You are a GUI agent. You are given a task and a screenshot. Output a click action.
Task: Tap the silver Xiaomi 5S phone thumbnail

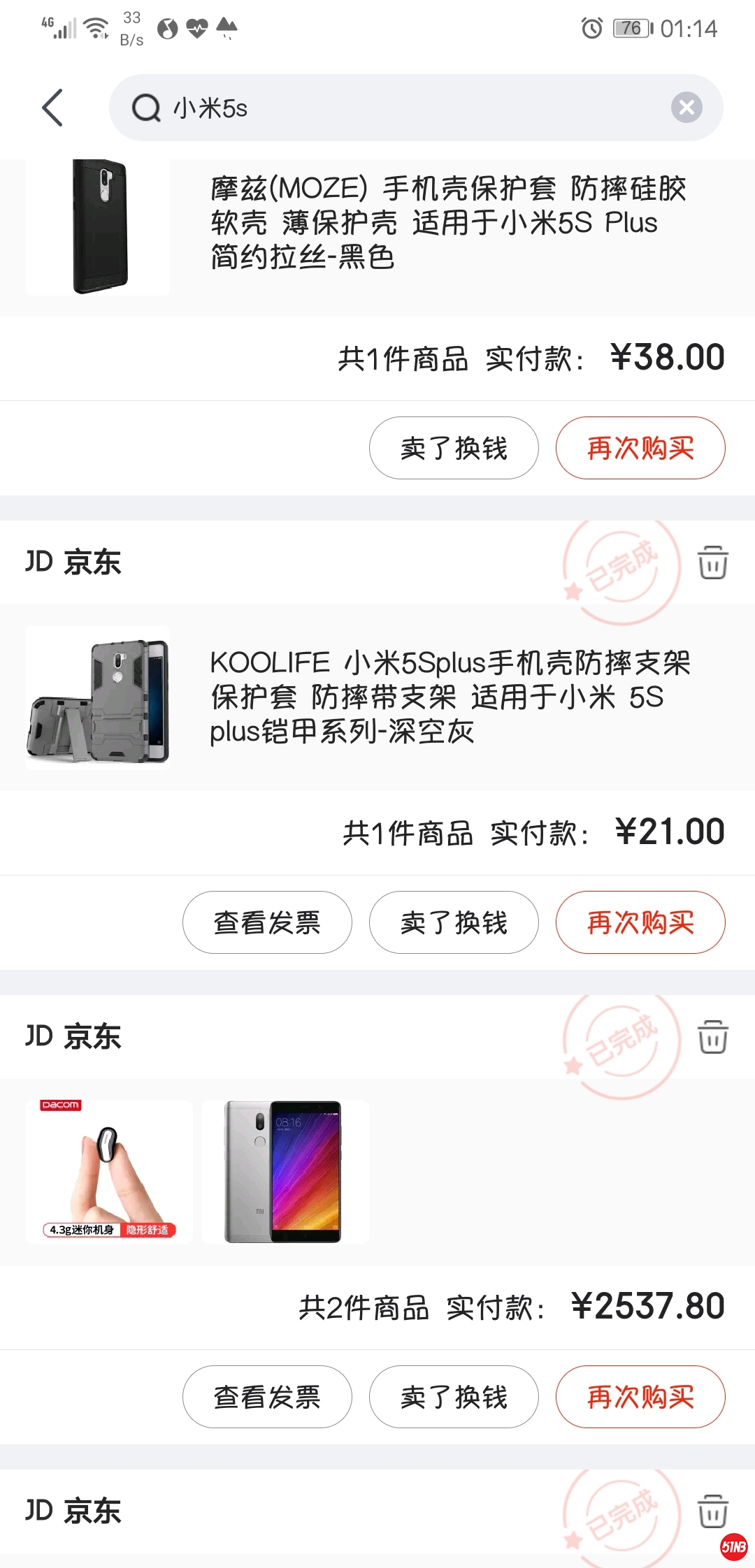pyautogui.click(x=283, y=1172)
